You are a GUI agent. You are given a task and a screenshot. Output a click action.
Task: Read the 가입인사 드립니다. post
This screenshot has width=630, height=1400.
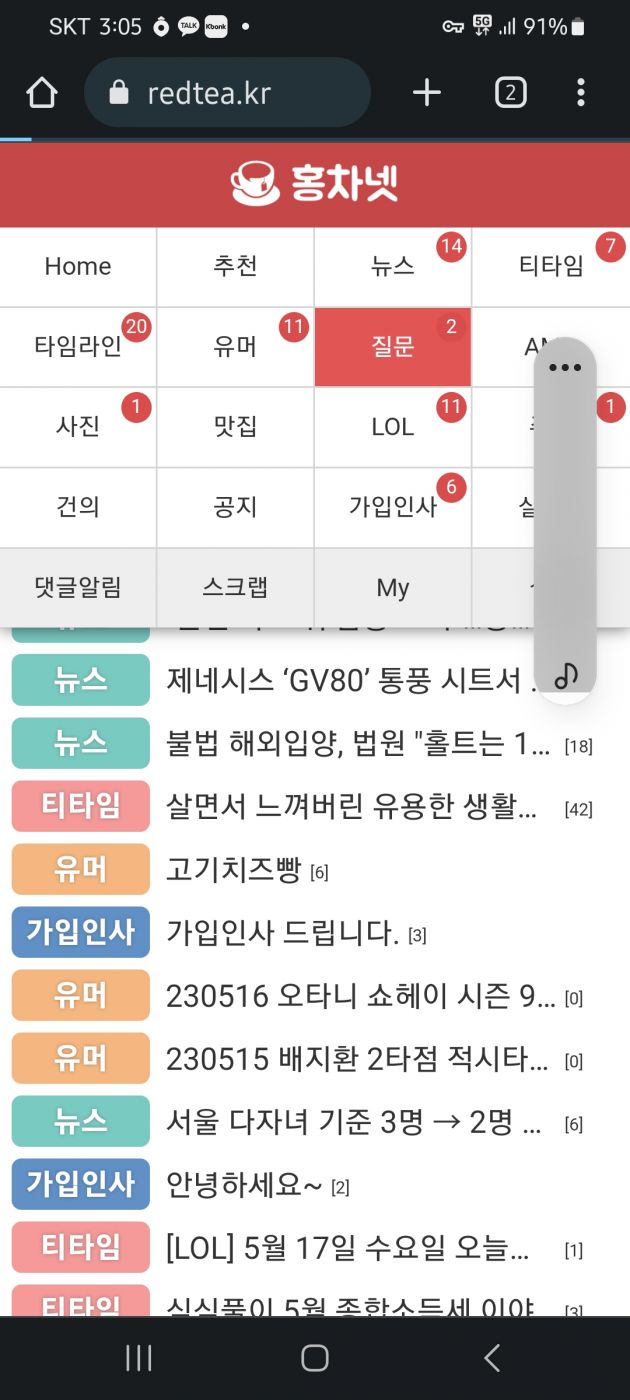[x=283, y=933]
